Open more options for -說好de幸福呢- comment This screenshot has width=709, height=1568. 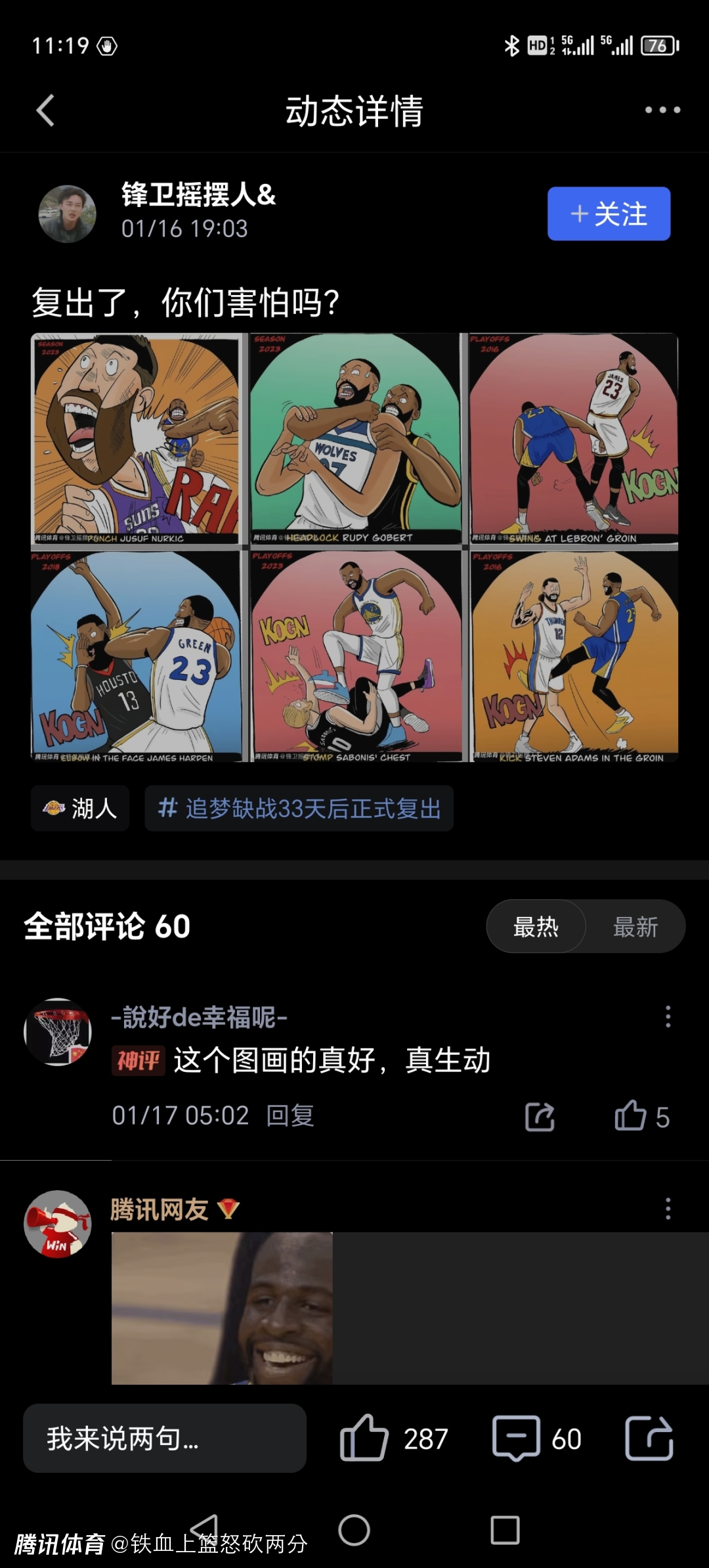[x=668, y=1017]
